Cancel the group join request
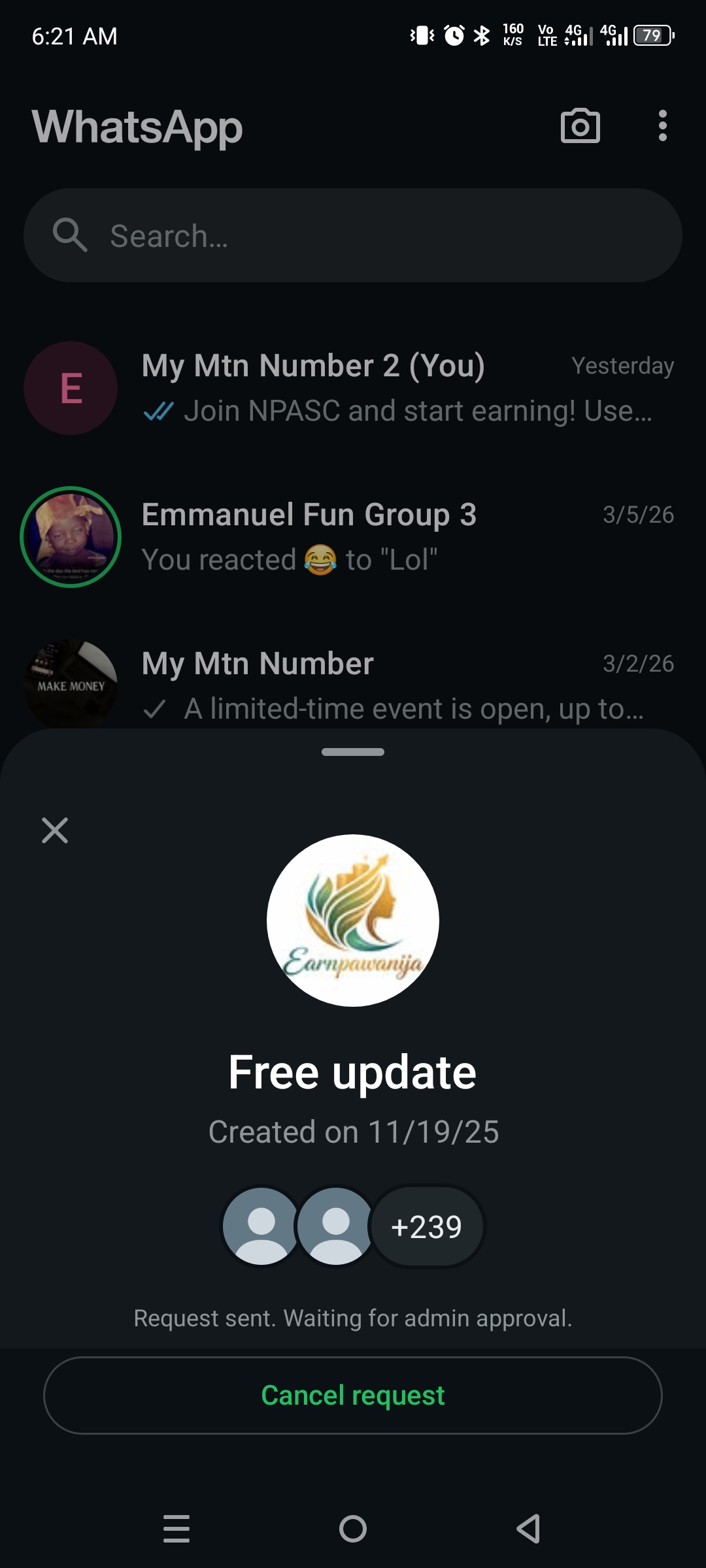706x1568 pixels. pyautogui.click(x=353, y=1396)
